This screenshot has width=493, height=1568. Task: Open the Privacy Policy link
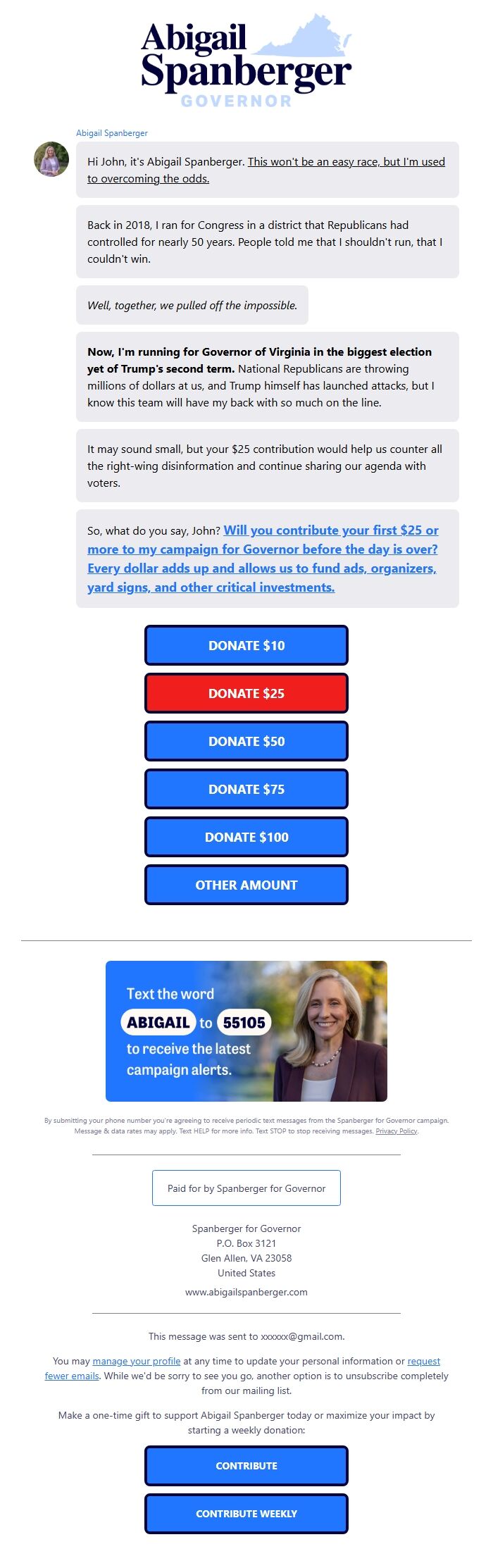(397, 1131)
